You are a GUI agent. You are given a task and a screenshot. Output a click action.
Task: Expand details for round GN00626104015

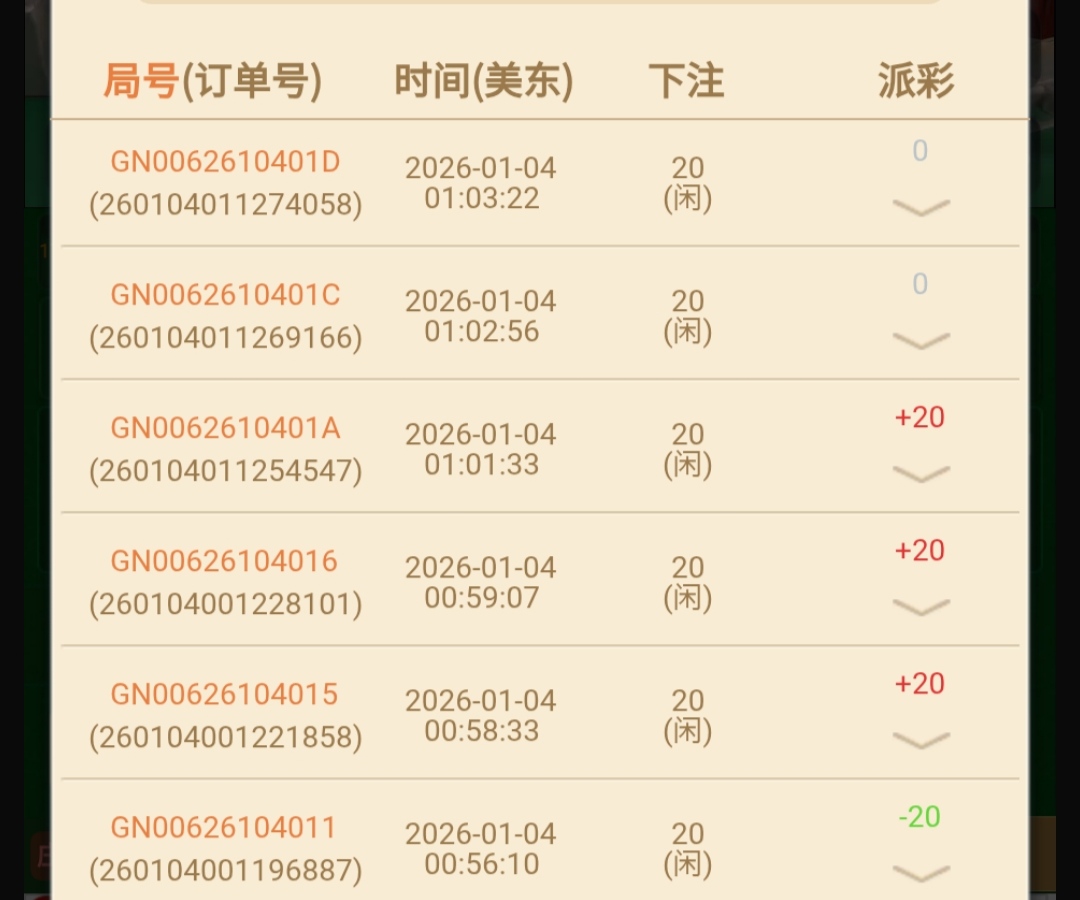click(920, 740)
